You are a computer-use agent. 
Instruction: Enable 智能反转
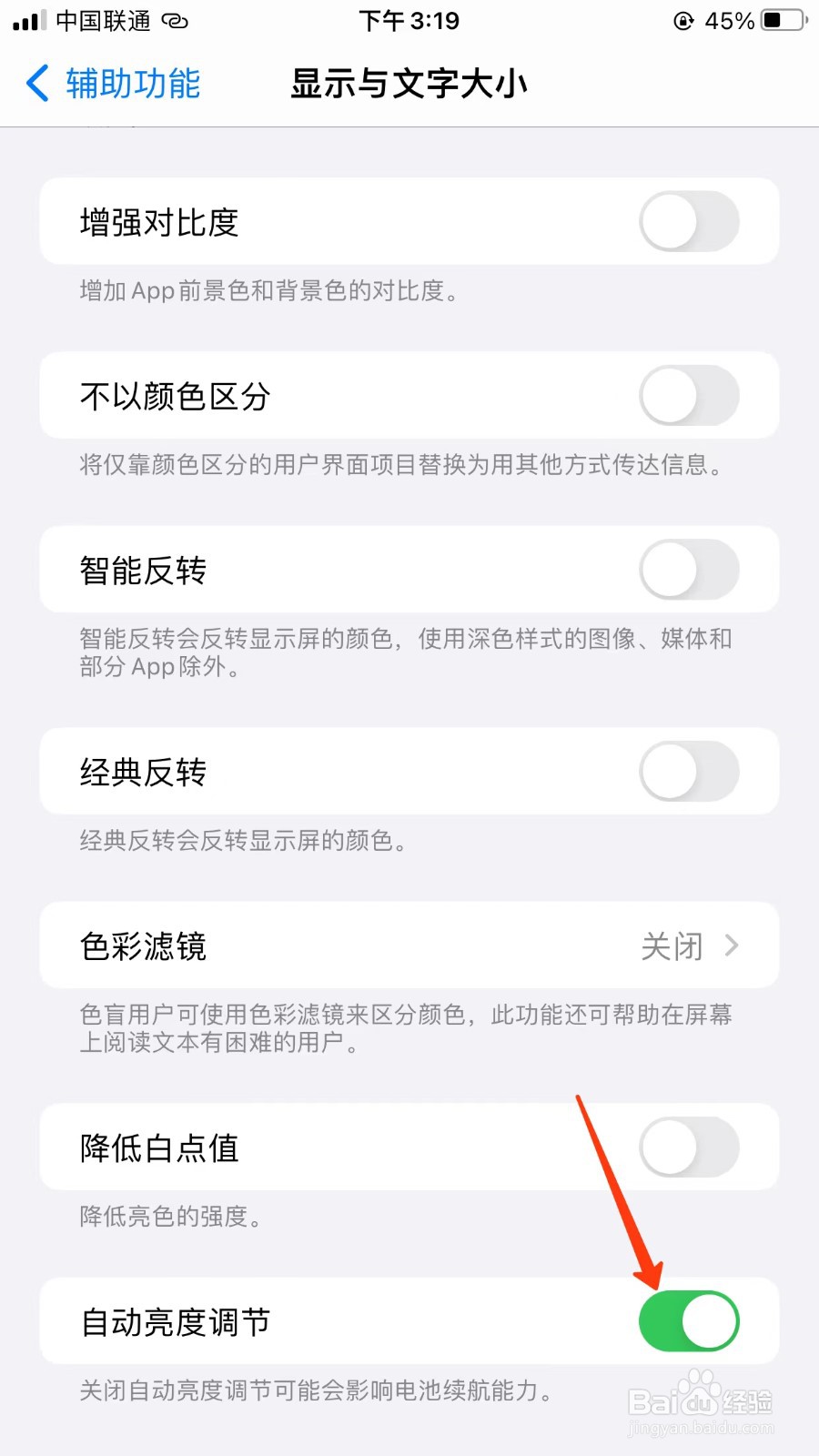[x=689, y=570]
